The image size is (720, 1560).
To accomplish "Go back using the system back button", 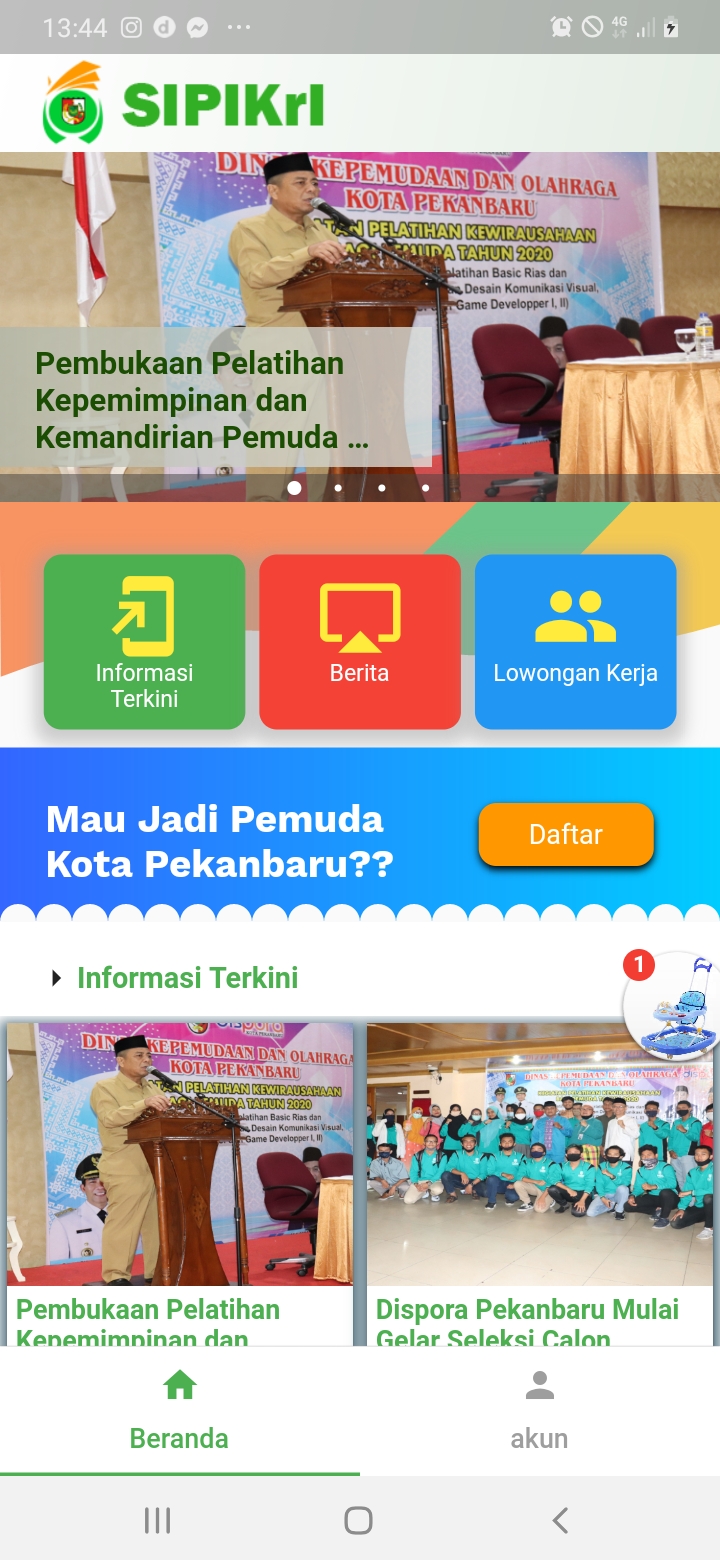I will click(x=560, y=1521).
